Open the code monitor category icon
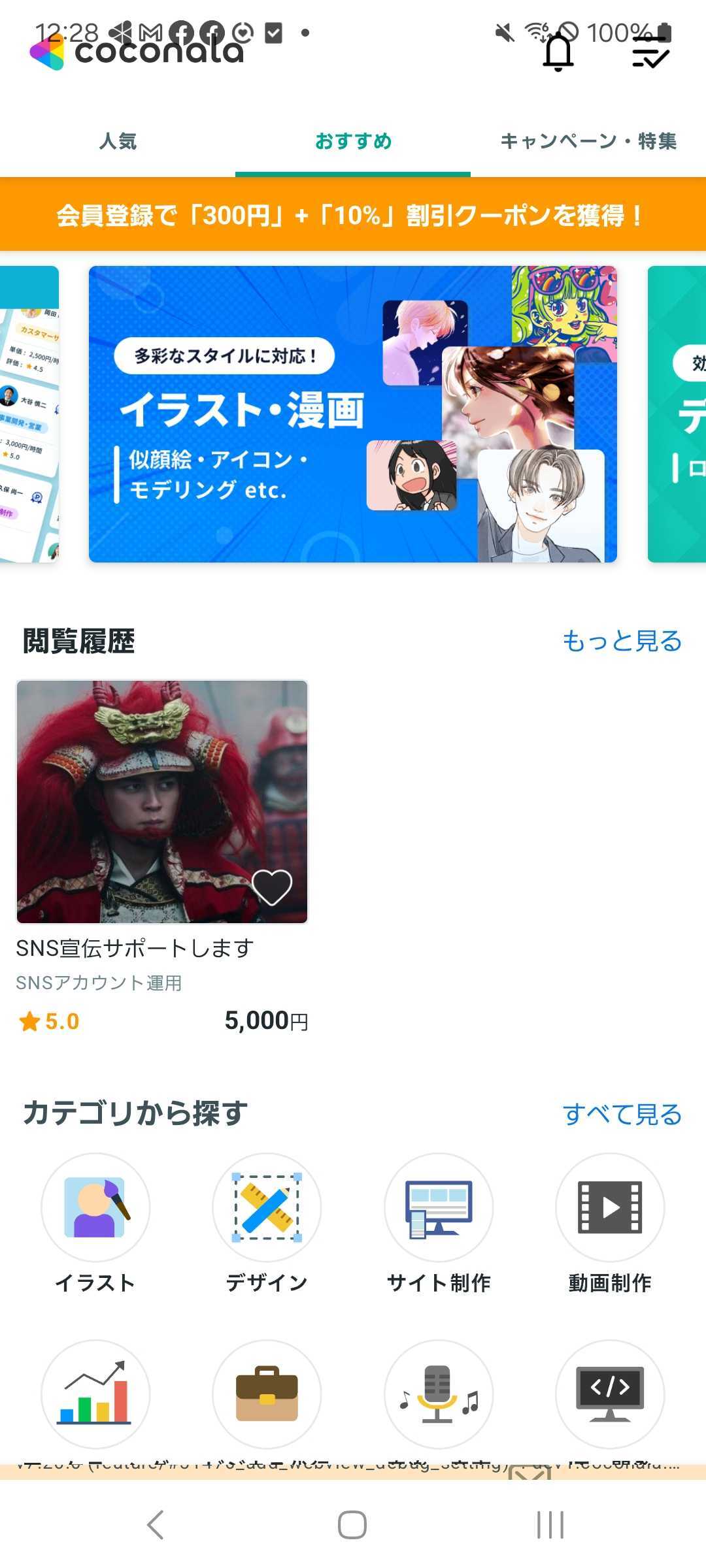This screenshot has height=1568, width=706. 610,1393
